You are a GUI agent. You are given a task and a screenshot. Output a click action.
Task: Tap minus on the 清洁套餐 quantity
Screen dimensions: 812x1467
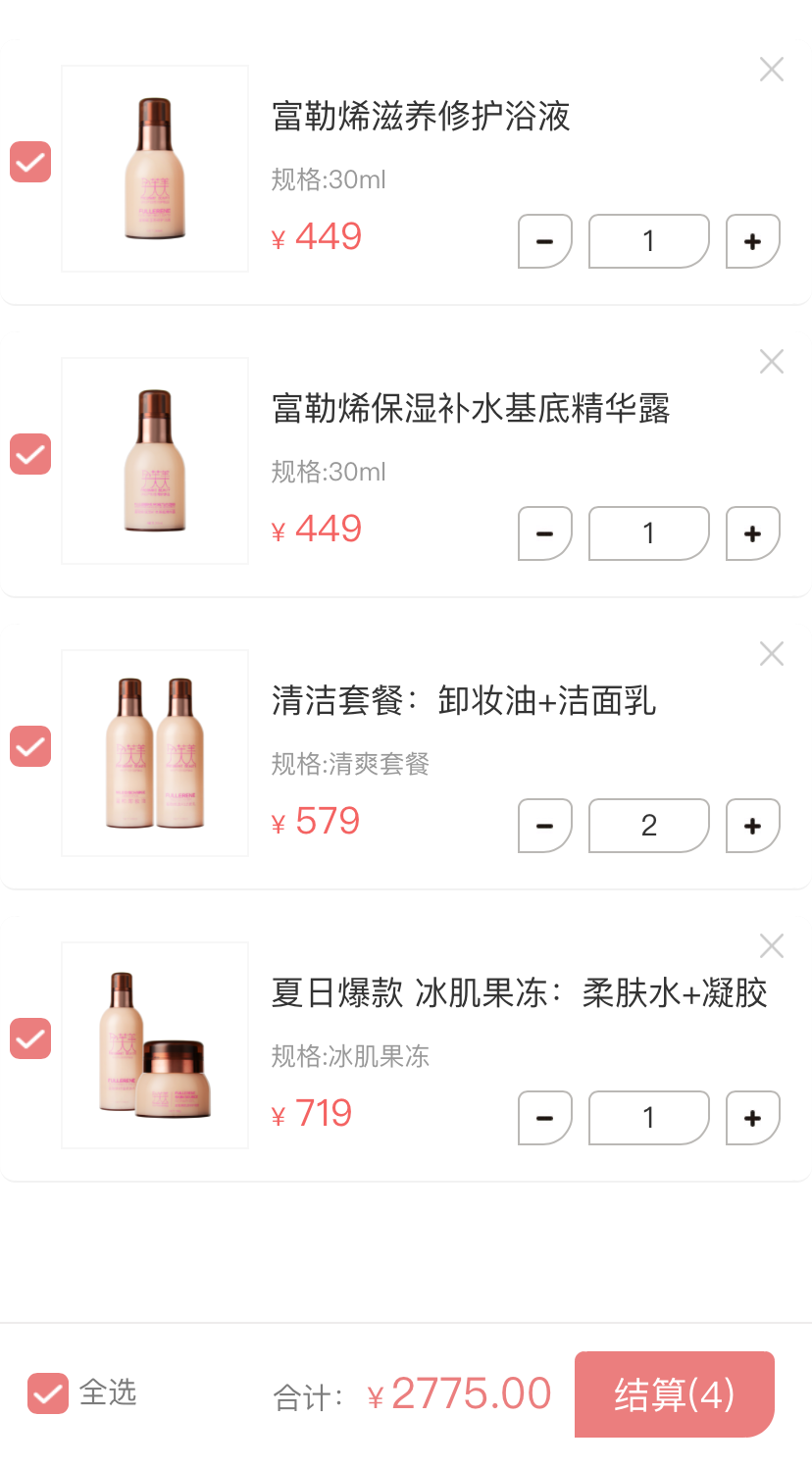[545, 826]
